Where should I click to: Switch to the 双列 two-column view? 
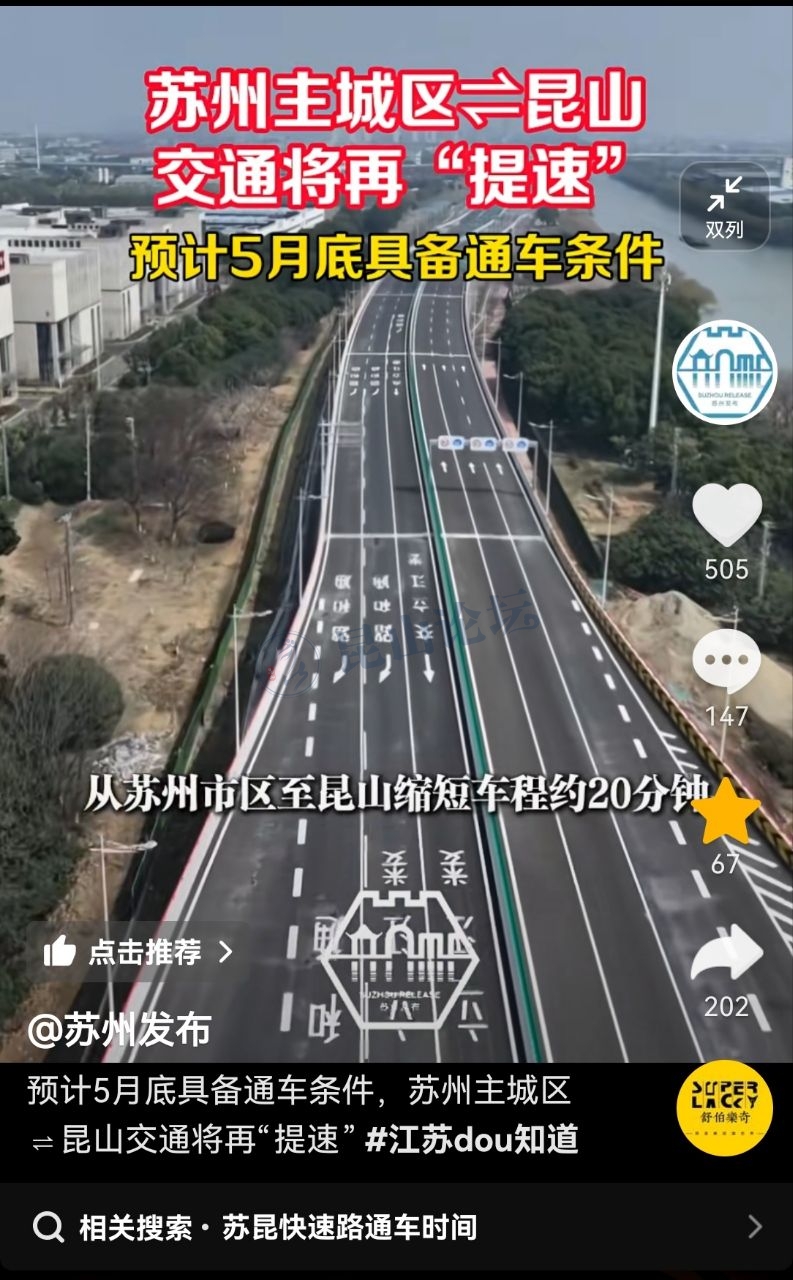[724, 206]
